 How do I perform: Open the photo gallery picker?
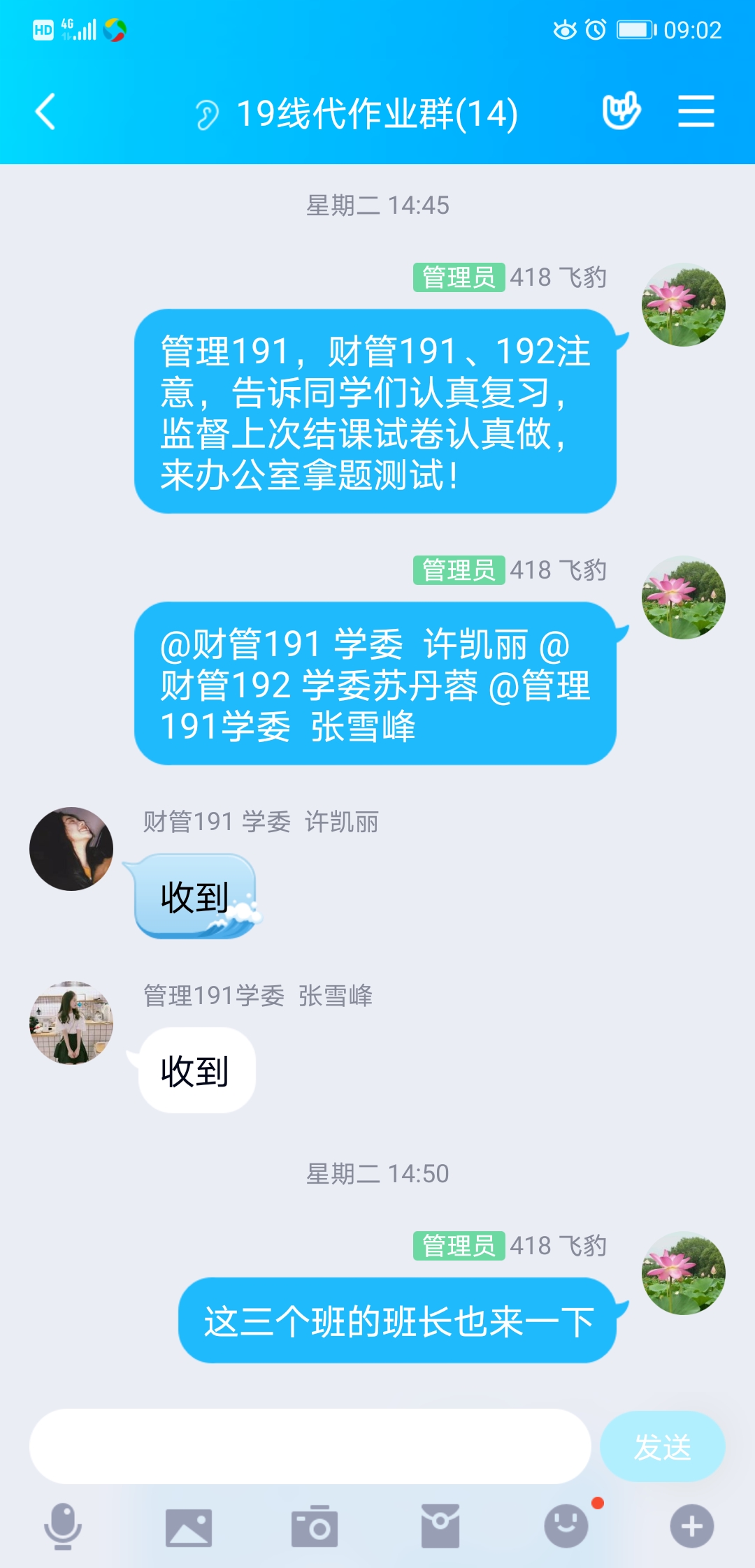[x=188, y=1527]
